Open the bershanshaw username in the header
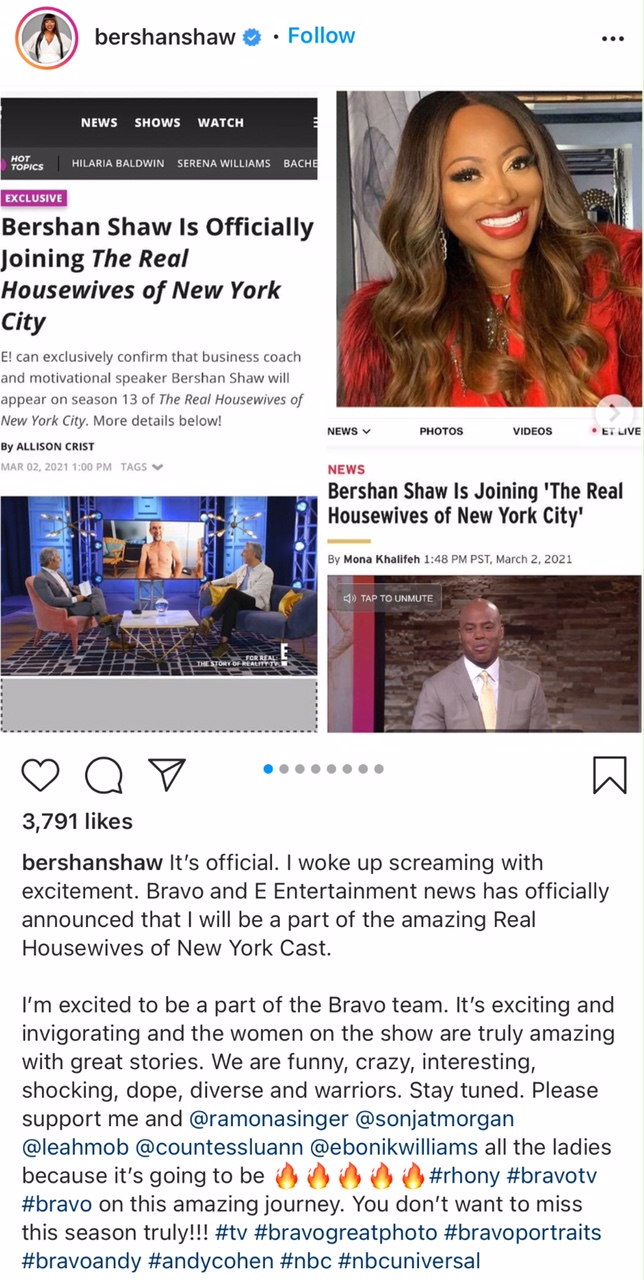644x1280 pixels. [x=165, y=37]
